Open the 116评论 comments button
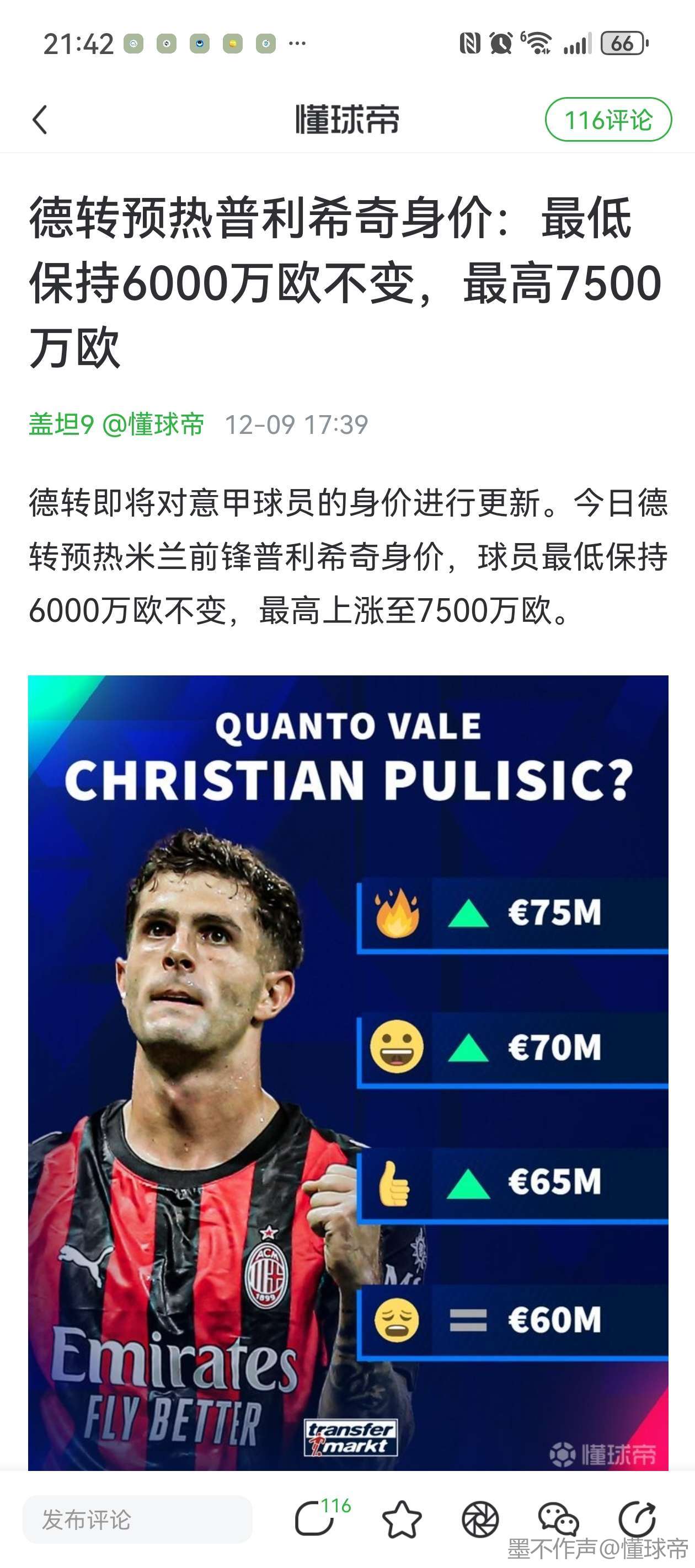 608,119
